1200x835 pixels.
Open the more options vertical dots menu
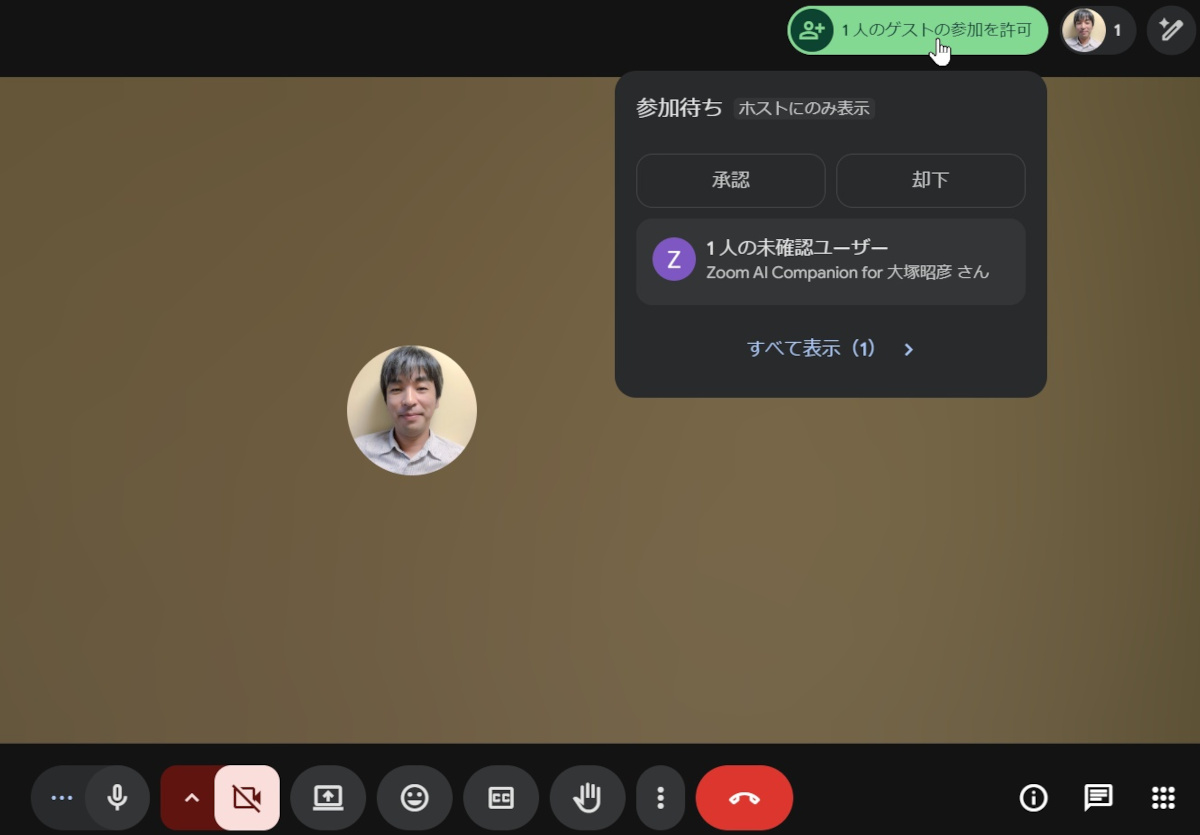click(x=660, y=797)
